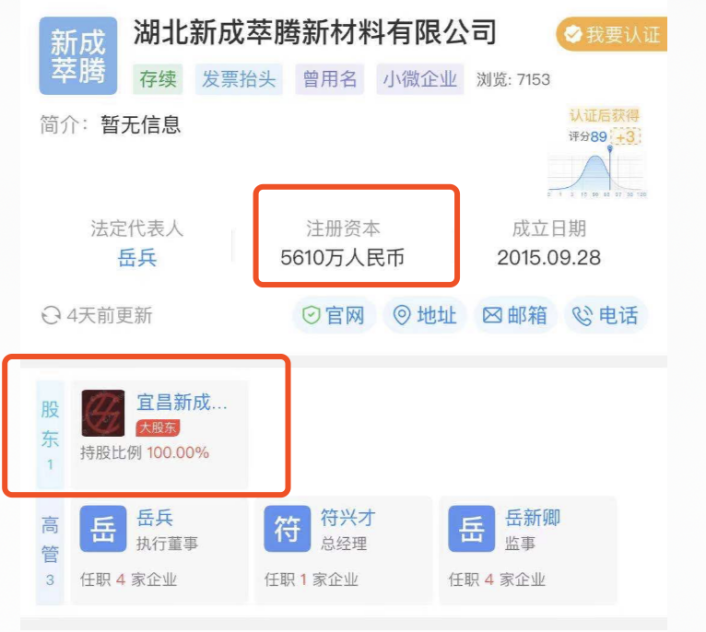
Task: Open the 邮箱 email button
Action: [515, 316]
